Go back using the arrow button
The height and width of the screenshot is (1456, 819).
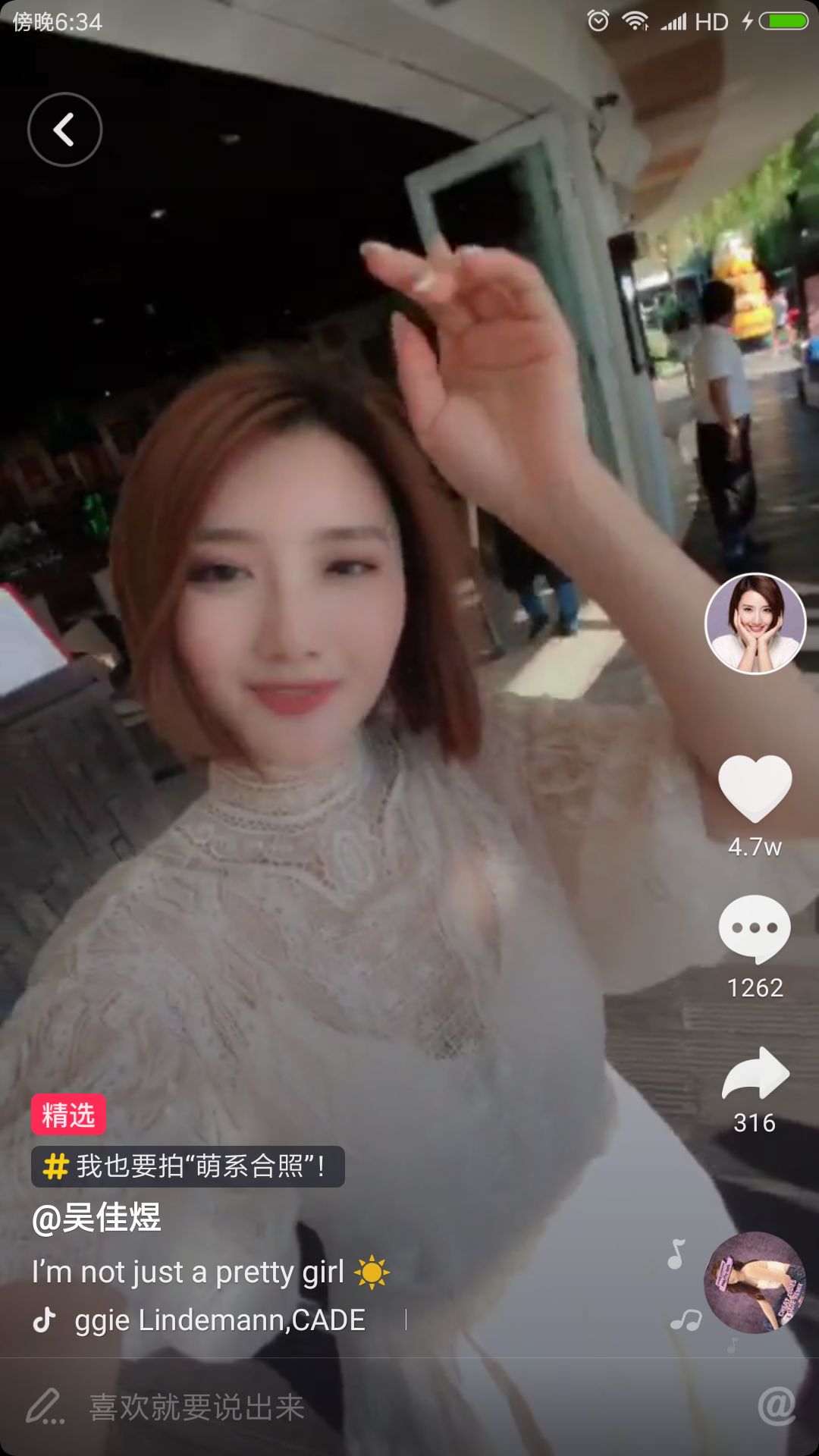click(x=64, y=129)
